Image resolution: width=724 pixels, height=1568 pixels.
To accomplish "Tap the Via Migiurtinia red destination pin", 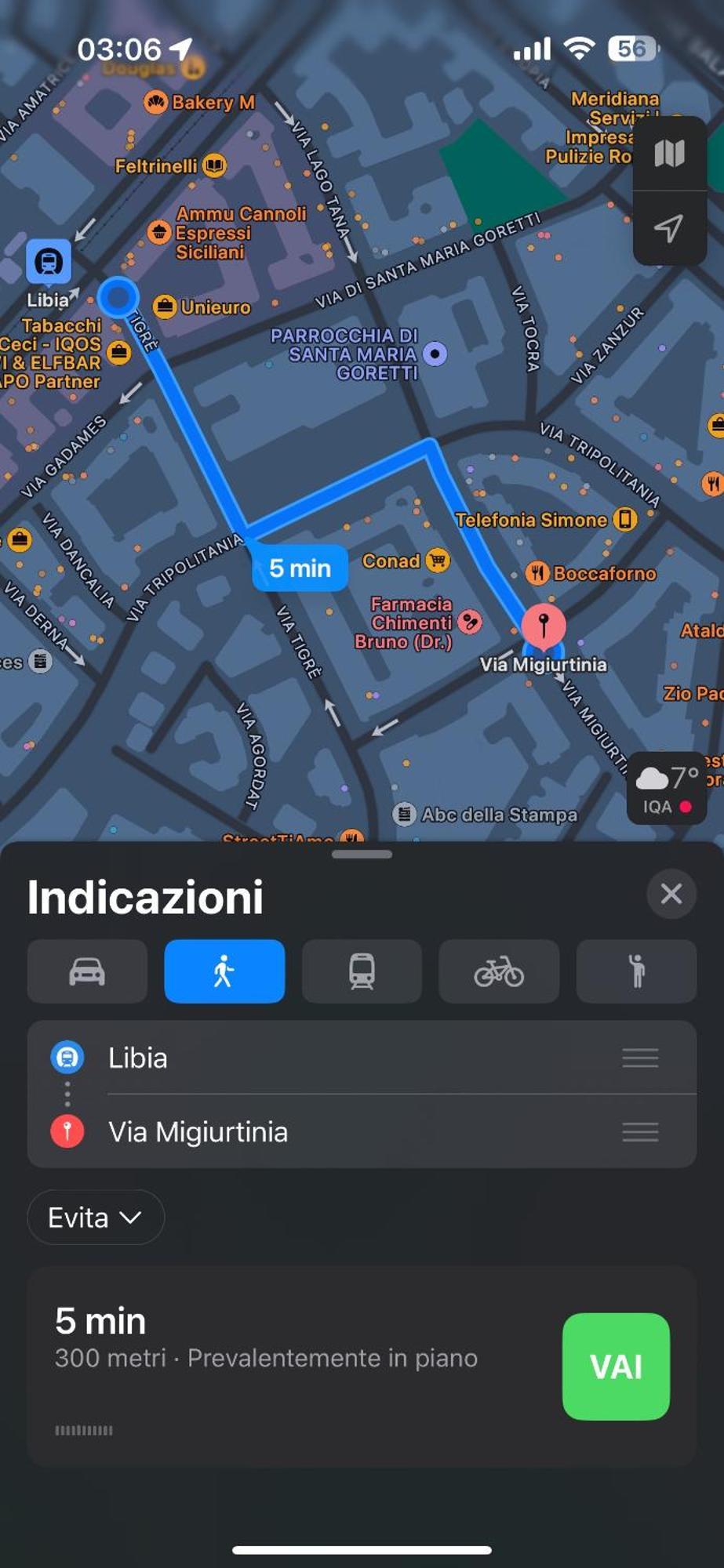I will coord(544,624).
